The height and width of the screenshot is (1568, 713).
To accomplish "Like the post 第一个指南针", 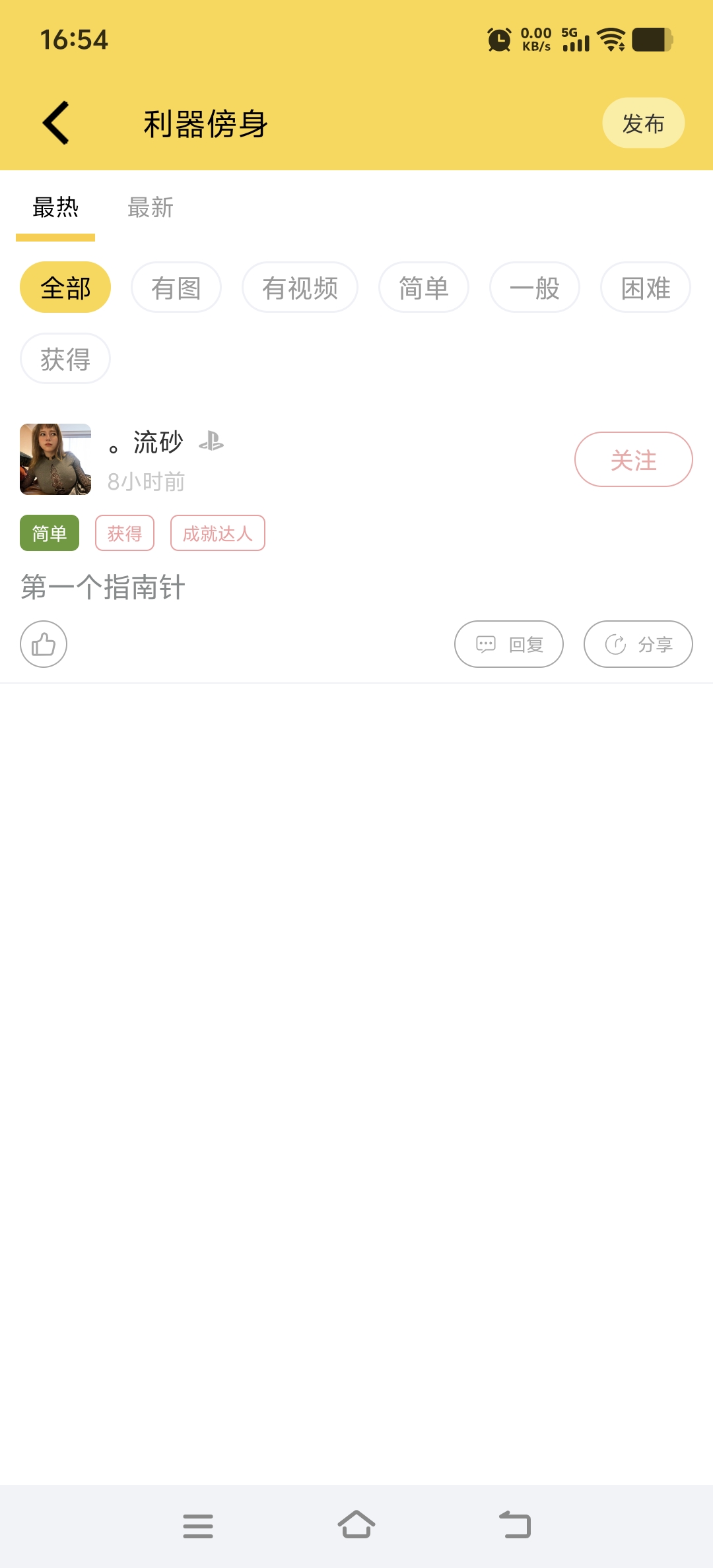I will [x=44, y=644].
